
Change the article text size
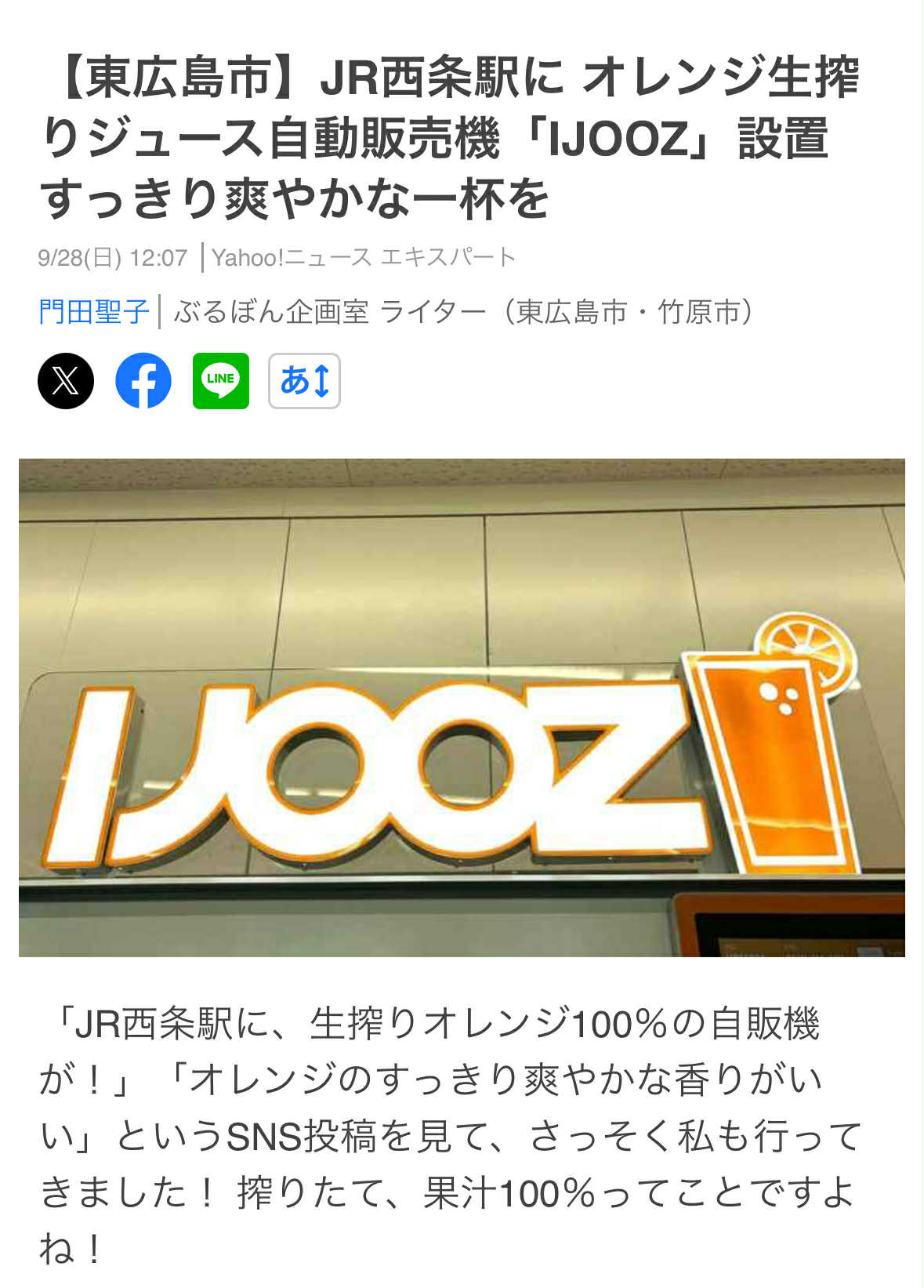click(x=304, y=381)
